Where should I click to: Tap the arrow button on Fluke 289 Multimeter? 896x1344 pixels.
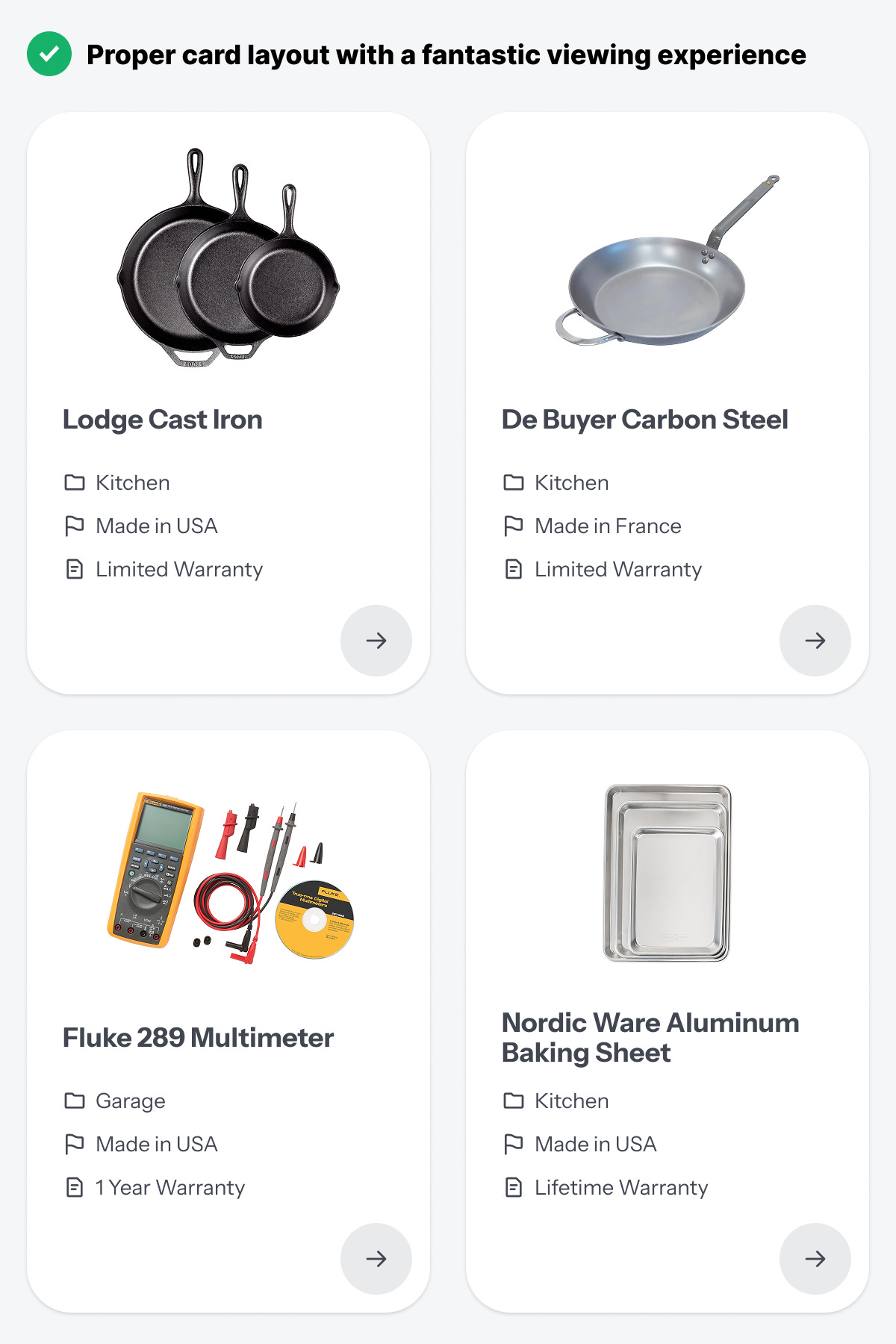[x=376, y=1259]
